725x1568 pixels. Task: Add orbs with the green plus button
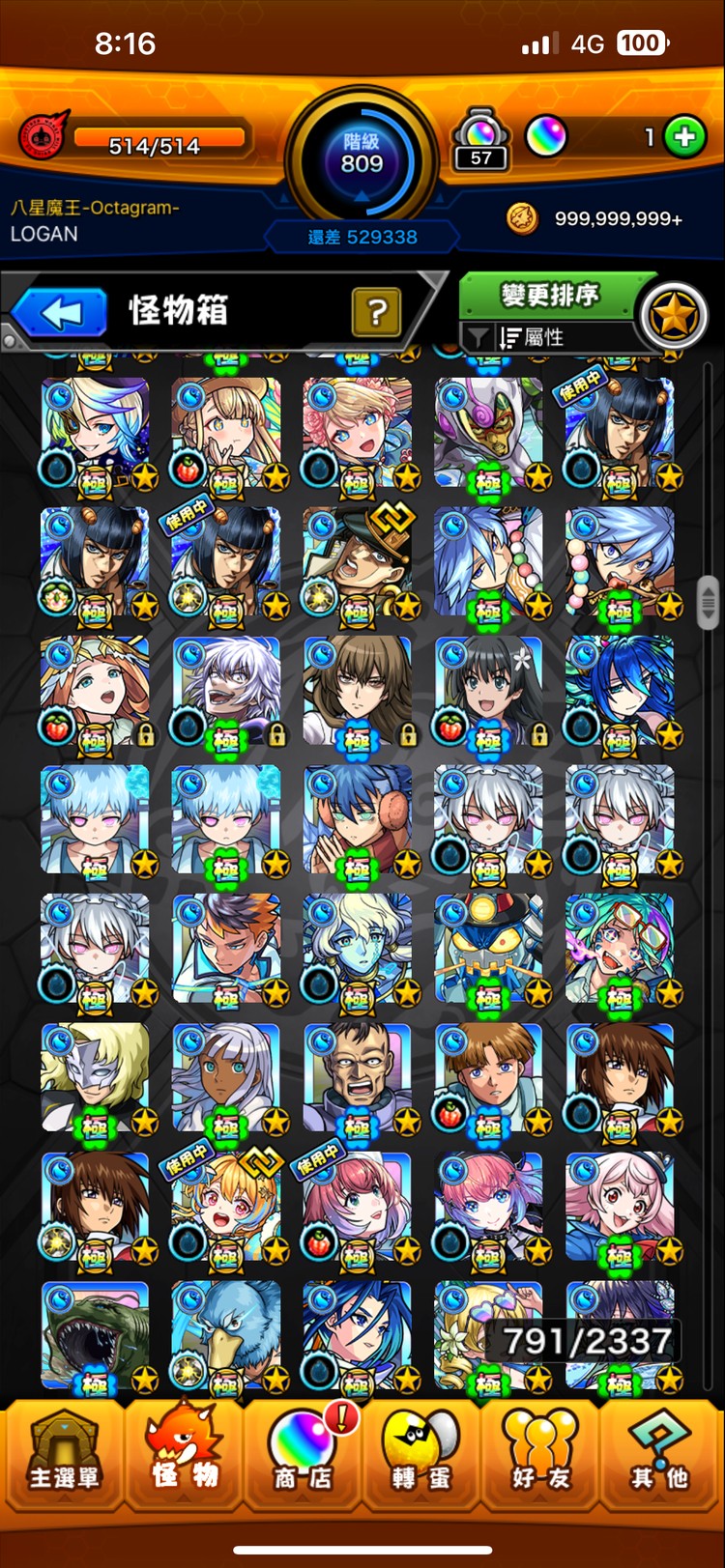click(x=684, y=137)
